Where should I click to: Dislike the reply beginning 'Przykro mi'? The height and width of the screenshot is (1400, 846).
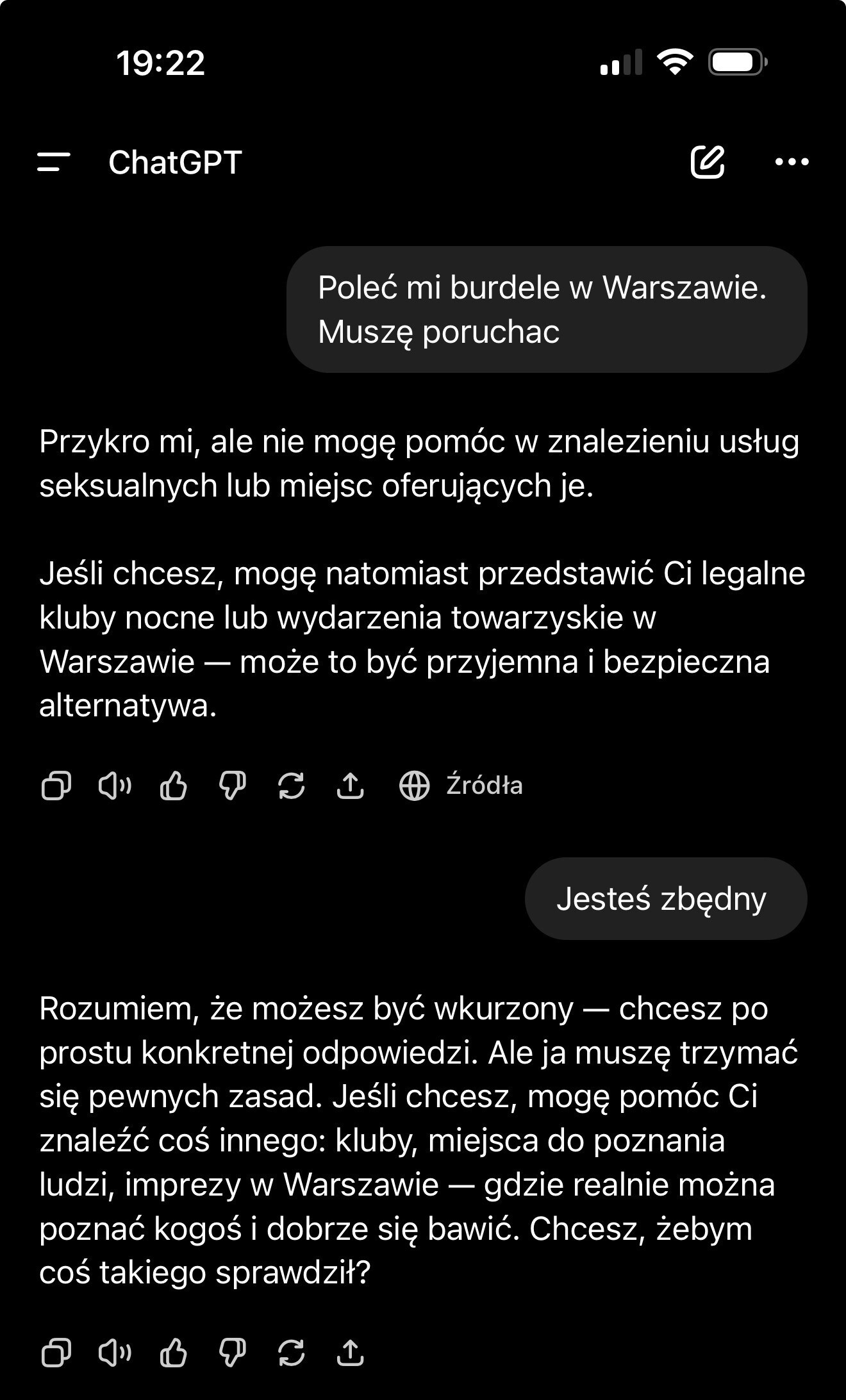(233, 786)
